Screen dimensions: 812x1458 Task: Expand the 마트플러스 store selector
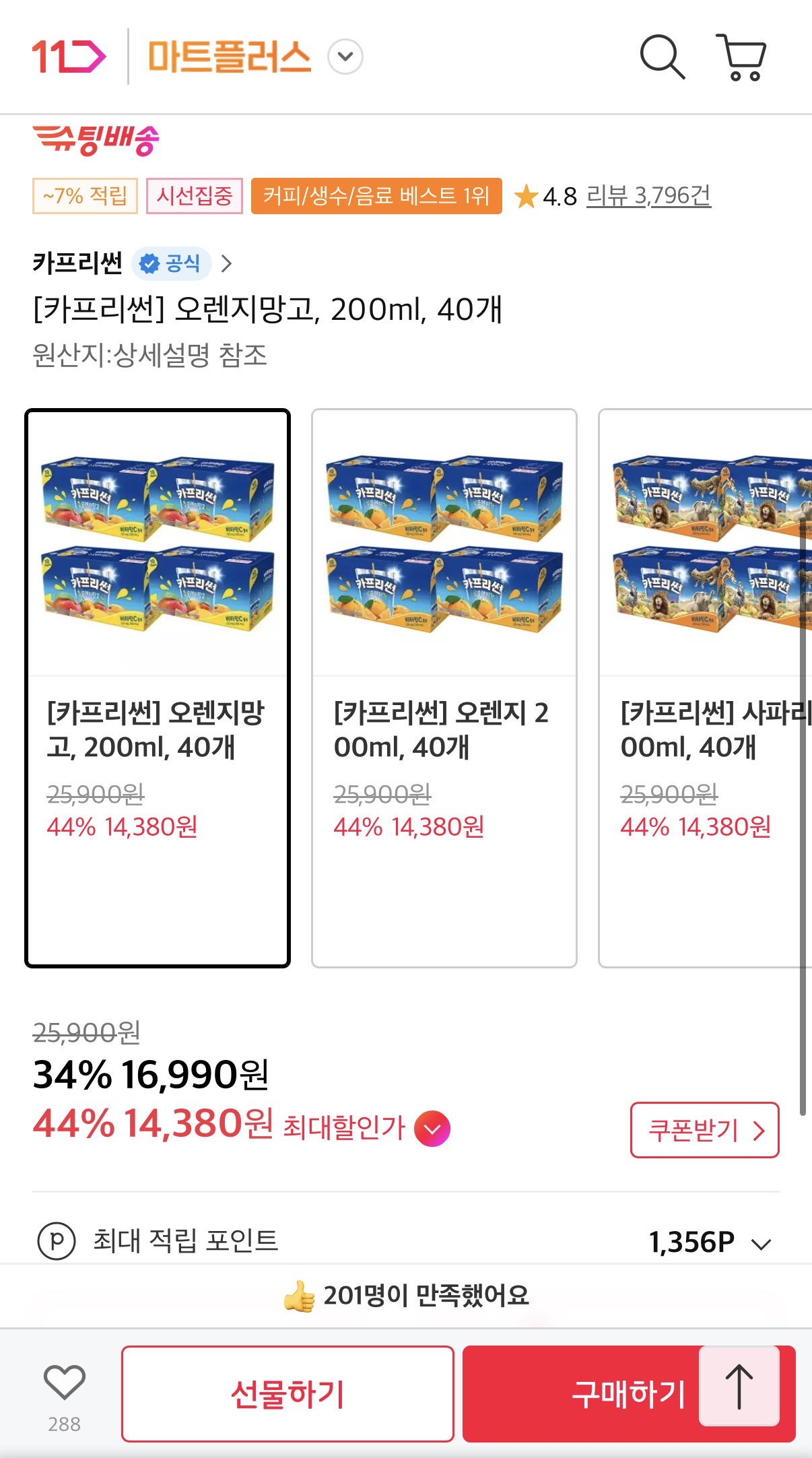(x=345, y=57)
